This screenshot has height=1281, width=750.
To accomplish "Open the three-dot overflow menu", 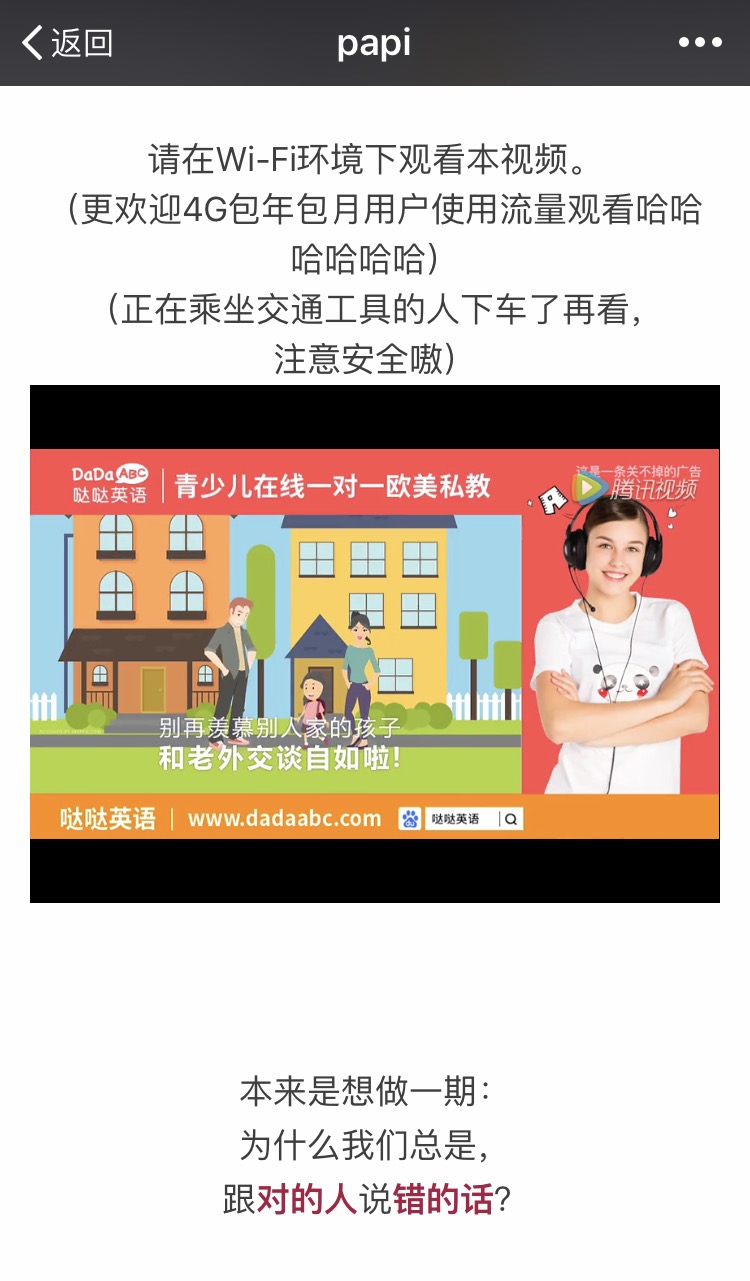I will pyautogui.click(x=699, y=43).
